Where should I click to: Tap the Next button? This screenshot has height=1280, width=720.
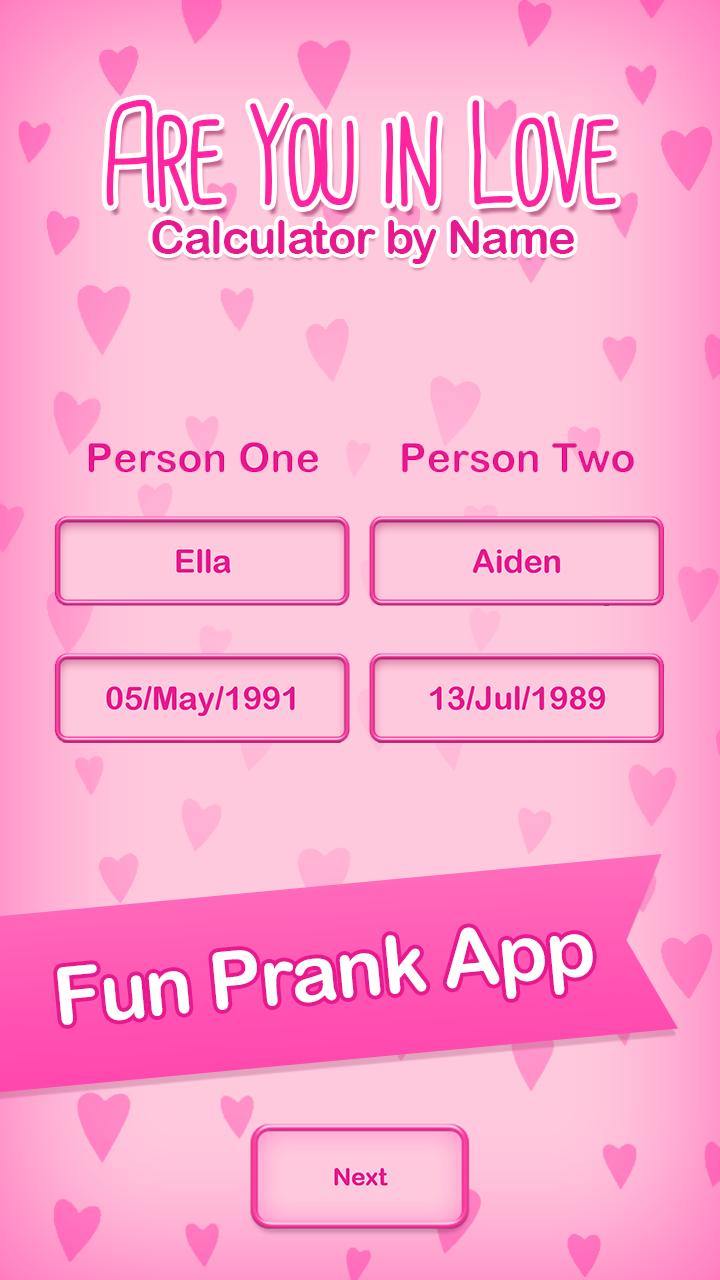(360, 1177)
